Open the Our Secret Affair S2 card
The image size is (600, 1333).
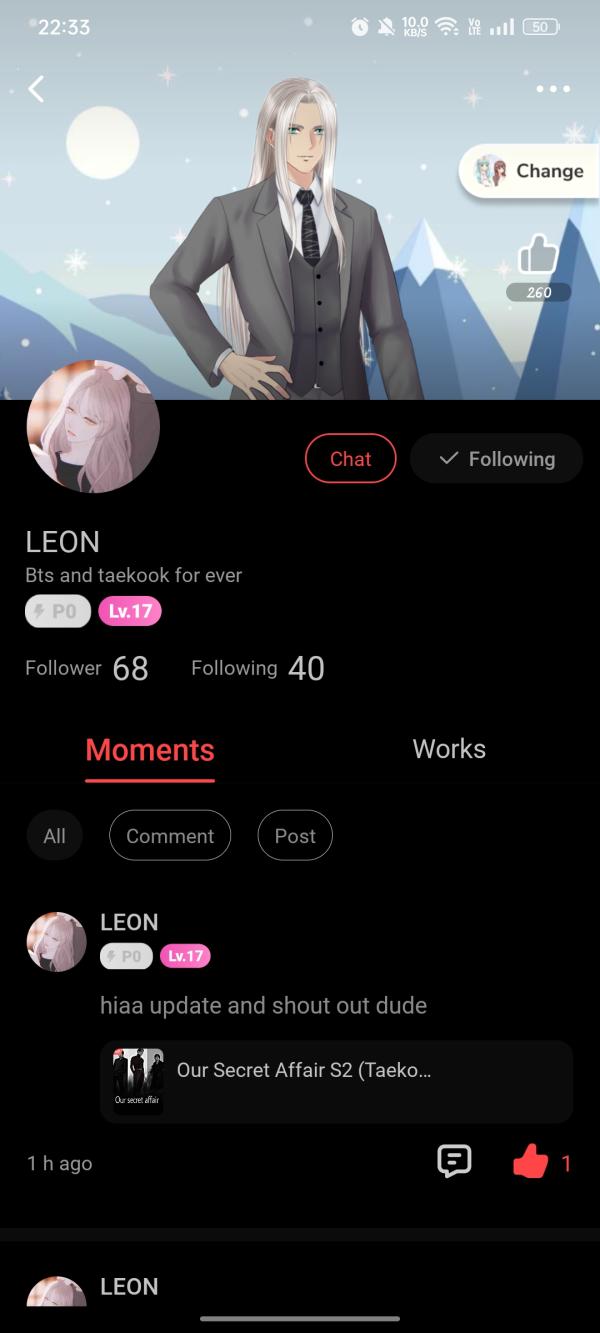(336, 1081)
